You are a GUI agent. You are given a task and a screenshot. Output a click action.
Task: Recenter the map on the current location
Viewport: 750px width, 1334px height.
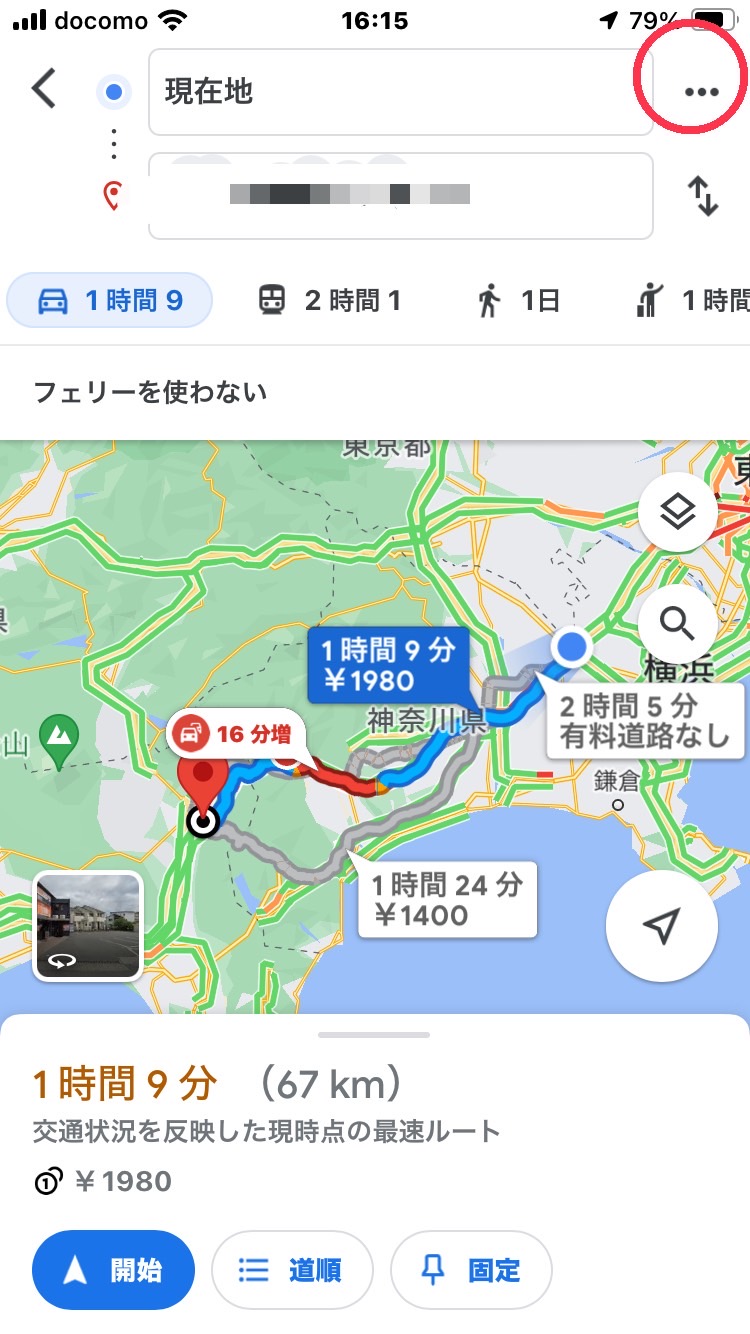click(661, 926)
